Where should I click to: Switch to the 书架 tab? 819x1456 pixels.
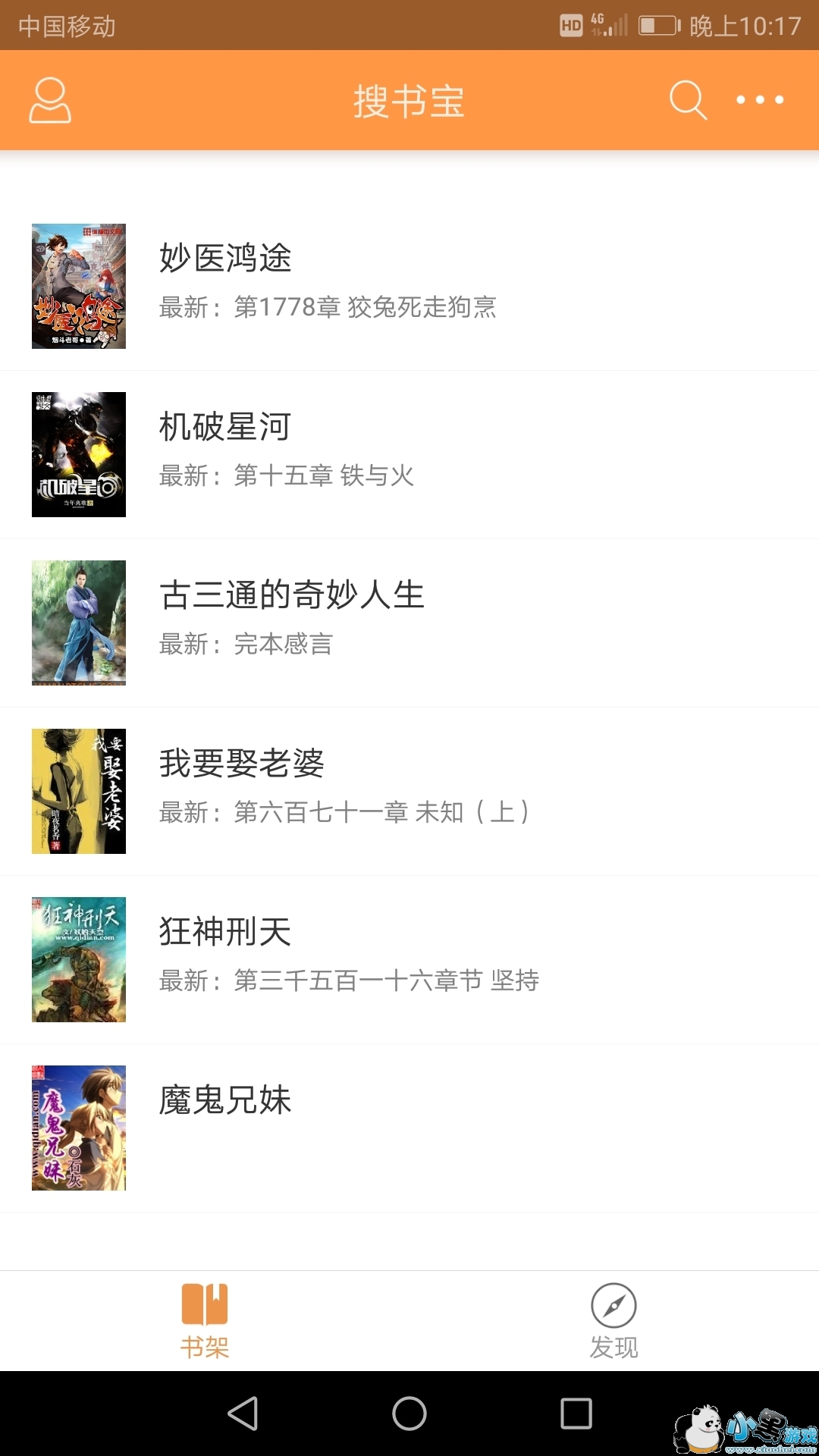click(x=205, y=1320)
